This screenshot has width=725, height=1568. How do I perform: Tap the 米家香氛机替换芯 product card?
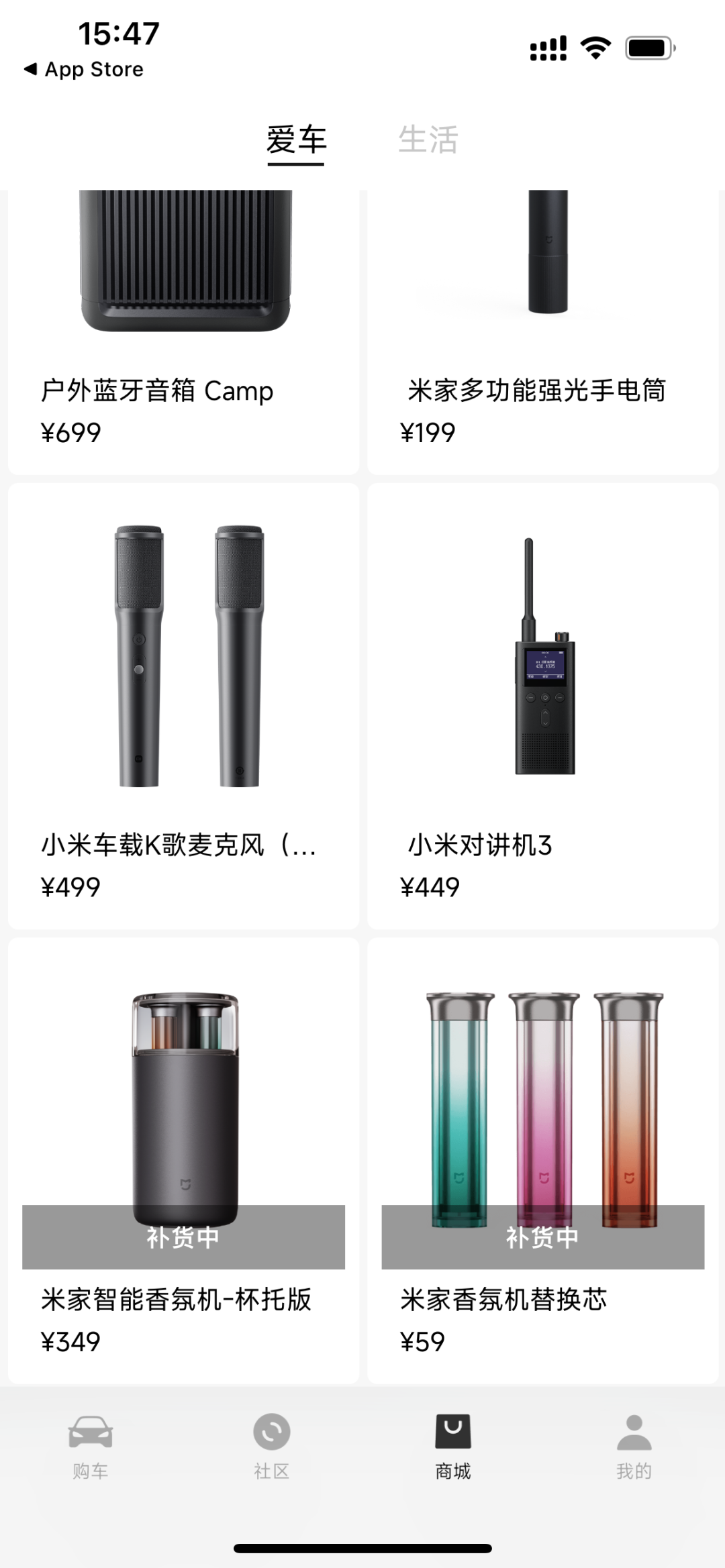coord(542,1161)
